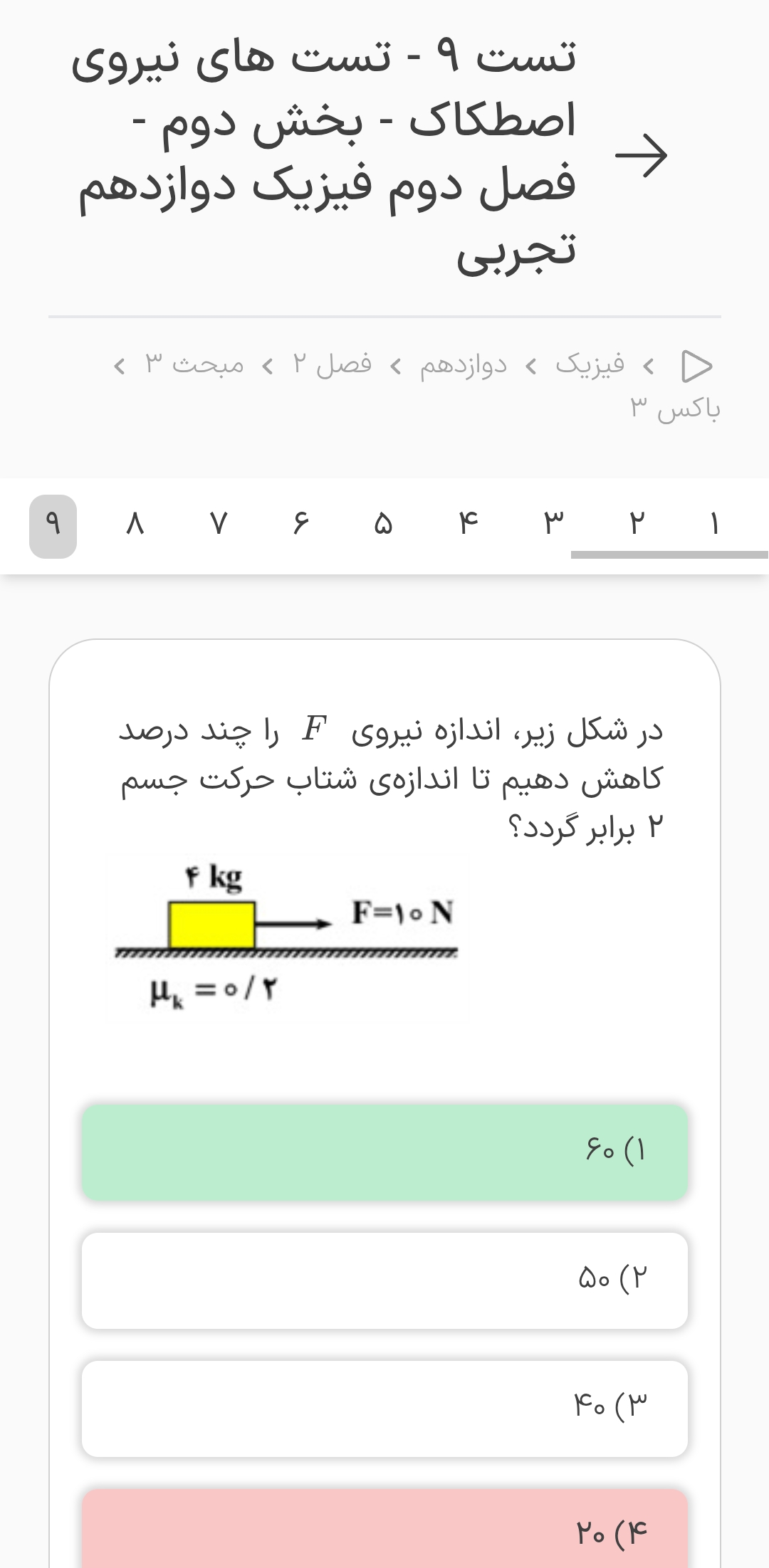Tap the play triangle icon beside breadcrumbs
Viewport: 769px width, 1568px height.
point(696,365)
